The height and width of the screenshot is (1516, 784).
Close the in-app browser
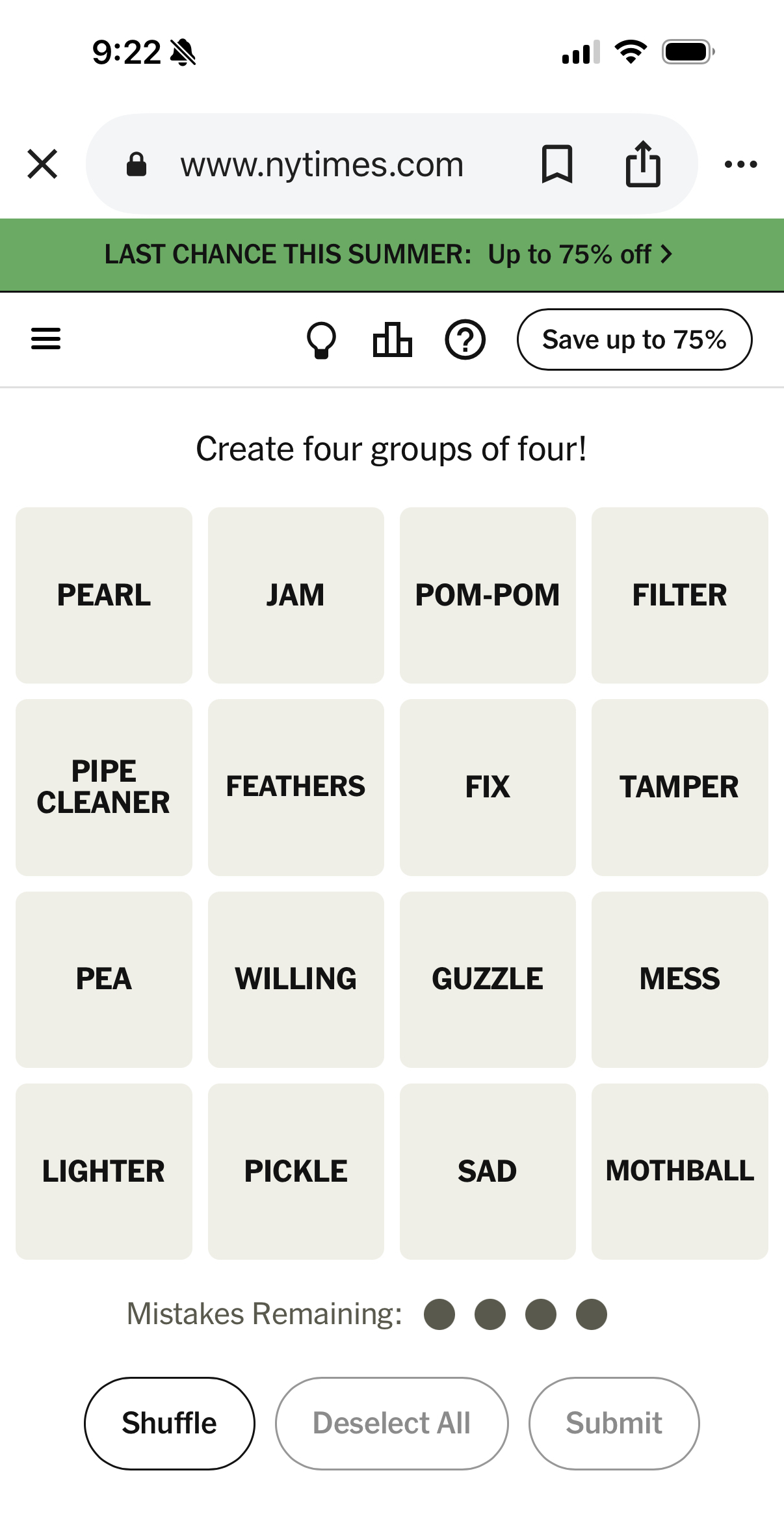point(43,164)
